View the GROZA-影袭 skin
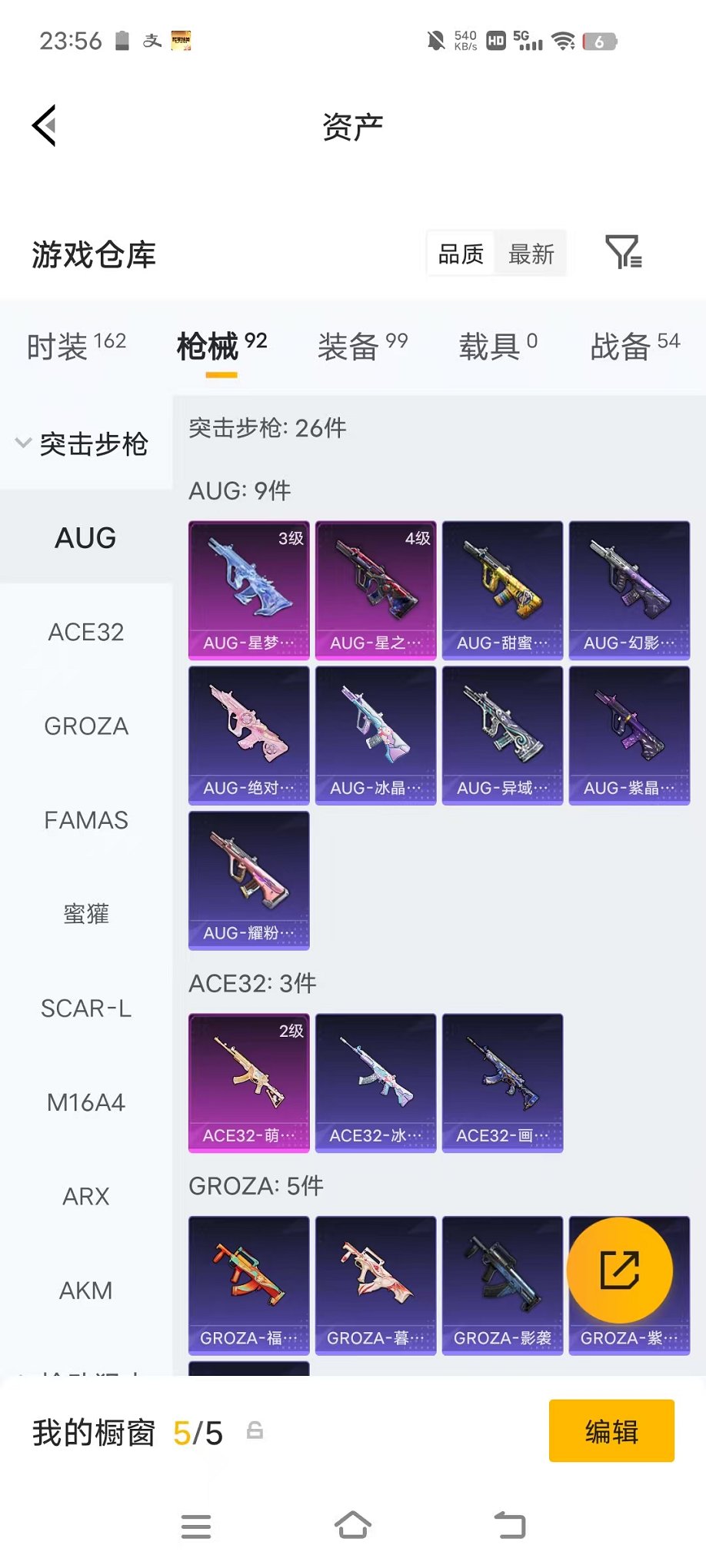 point(502,1284)
